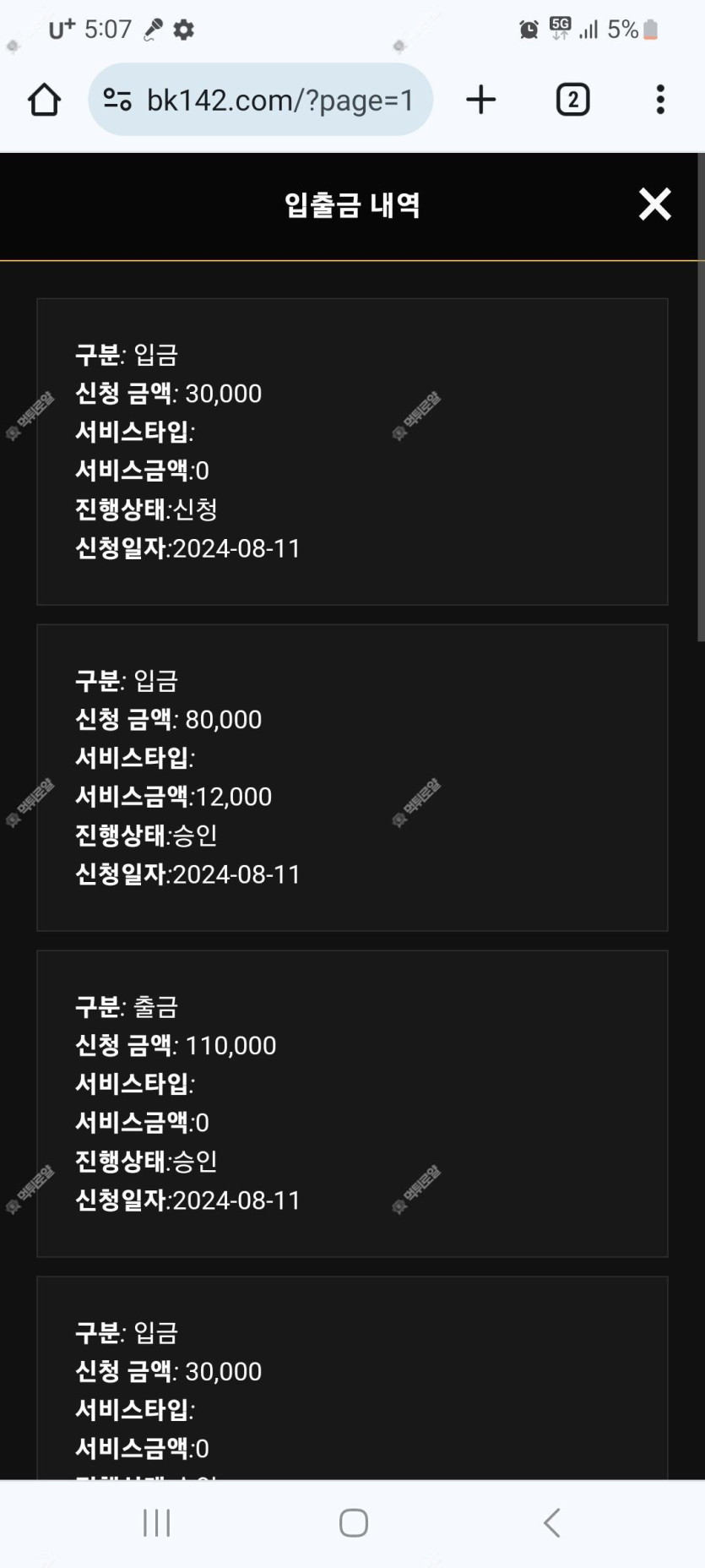Image resolution: width=705 pixels, height=1568 pixels.
Task: Close the 입출금 내역 panel
Action: click(654, 204)
